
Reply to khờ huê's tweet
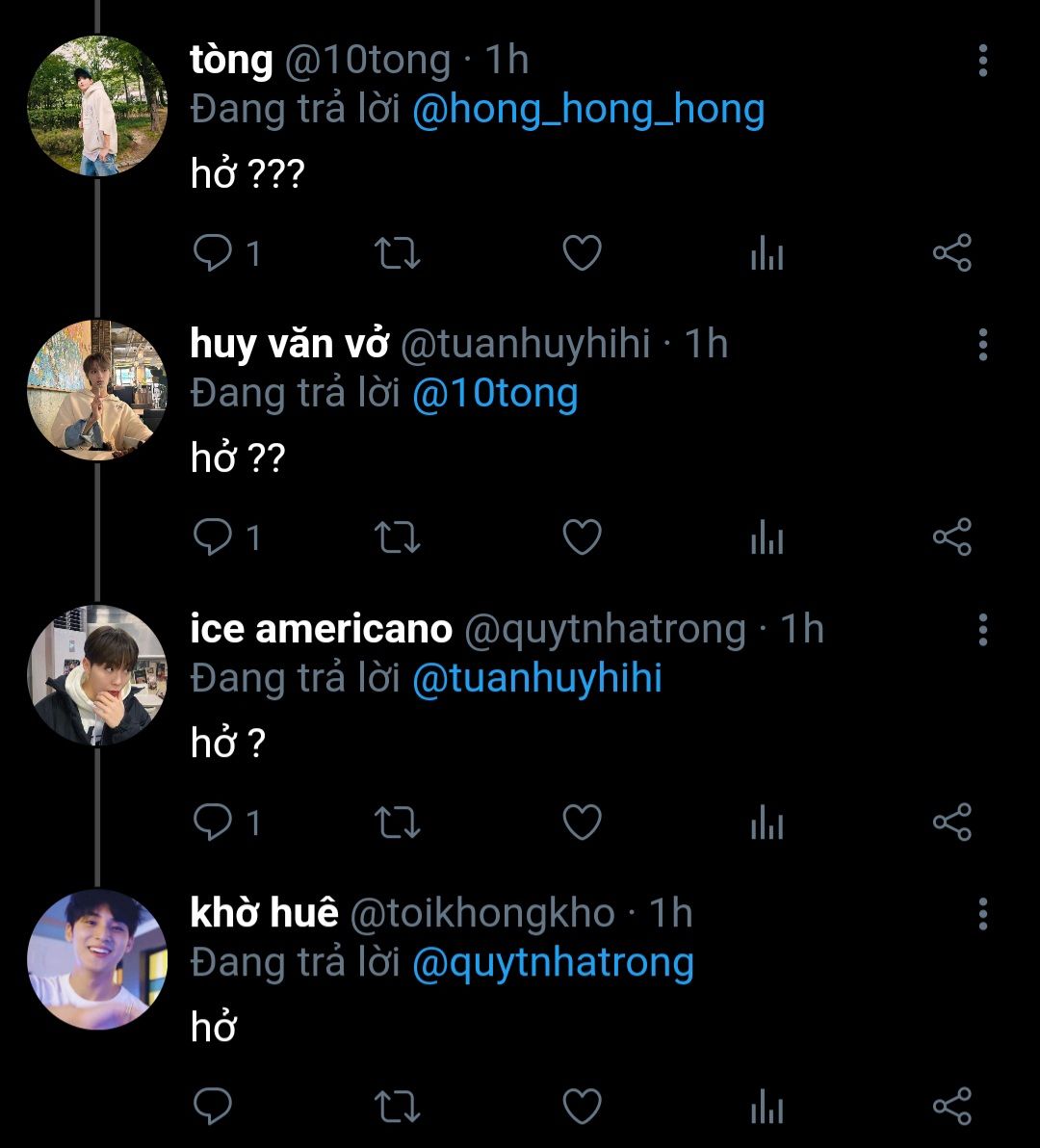(x=212, y=1107)
